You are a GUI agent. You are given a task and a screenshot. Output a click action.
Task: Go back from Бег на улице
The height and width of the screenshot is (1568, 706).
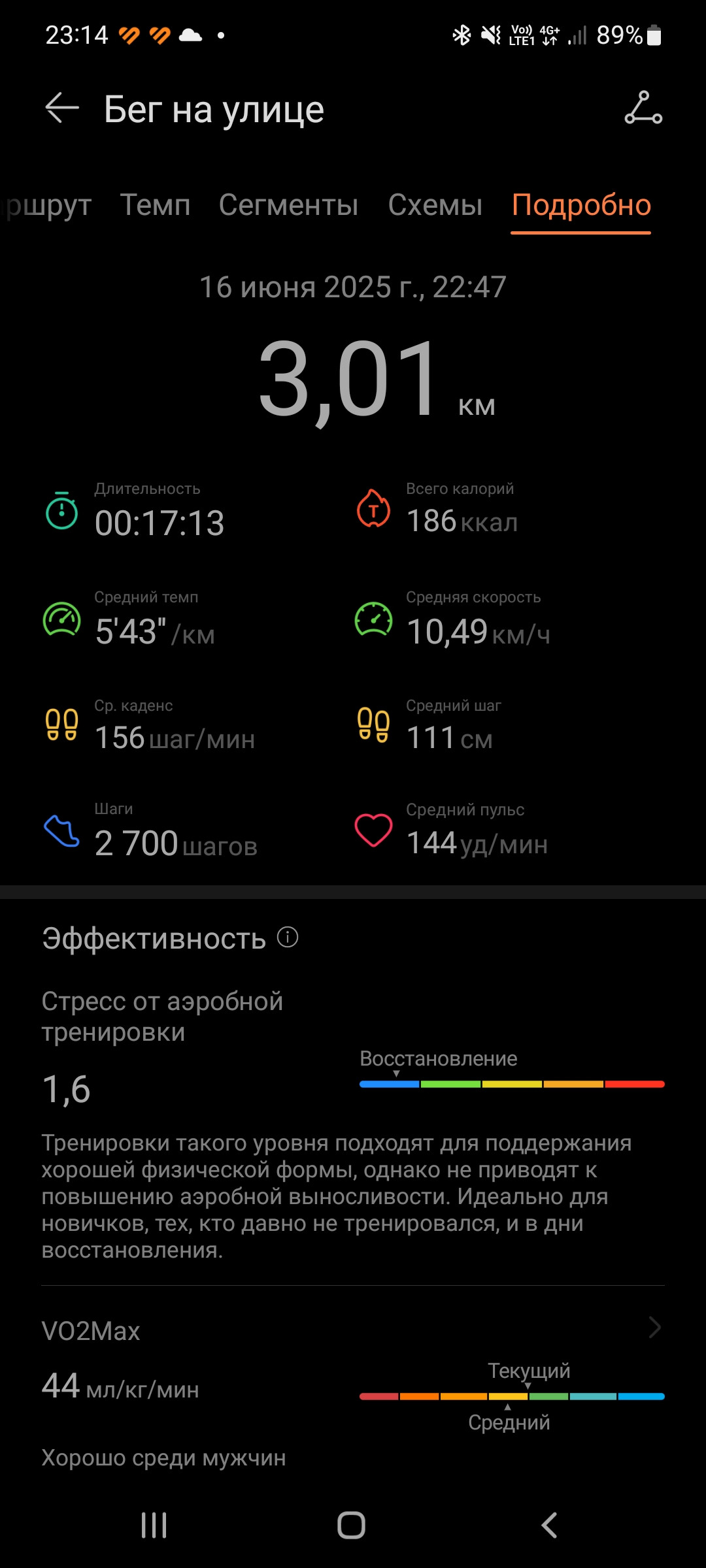(62, 108)
